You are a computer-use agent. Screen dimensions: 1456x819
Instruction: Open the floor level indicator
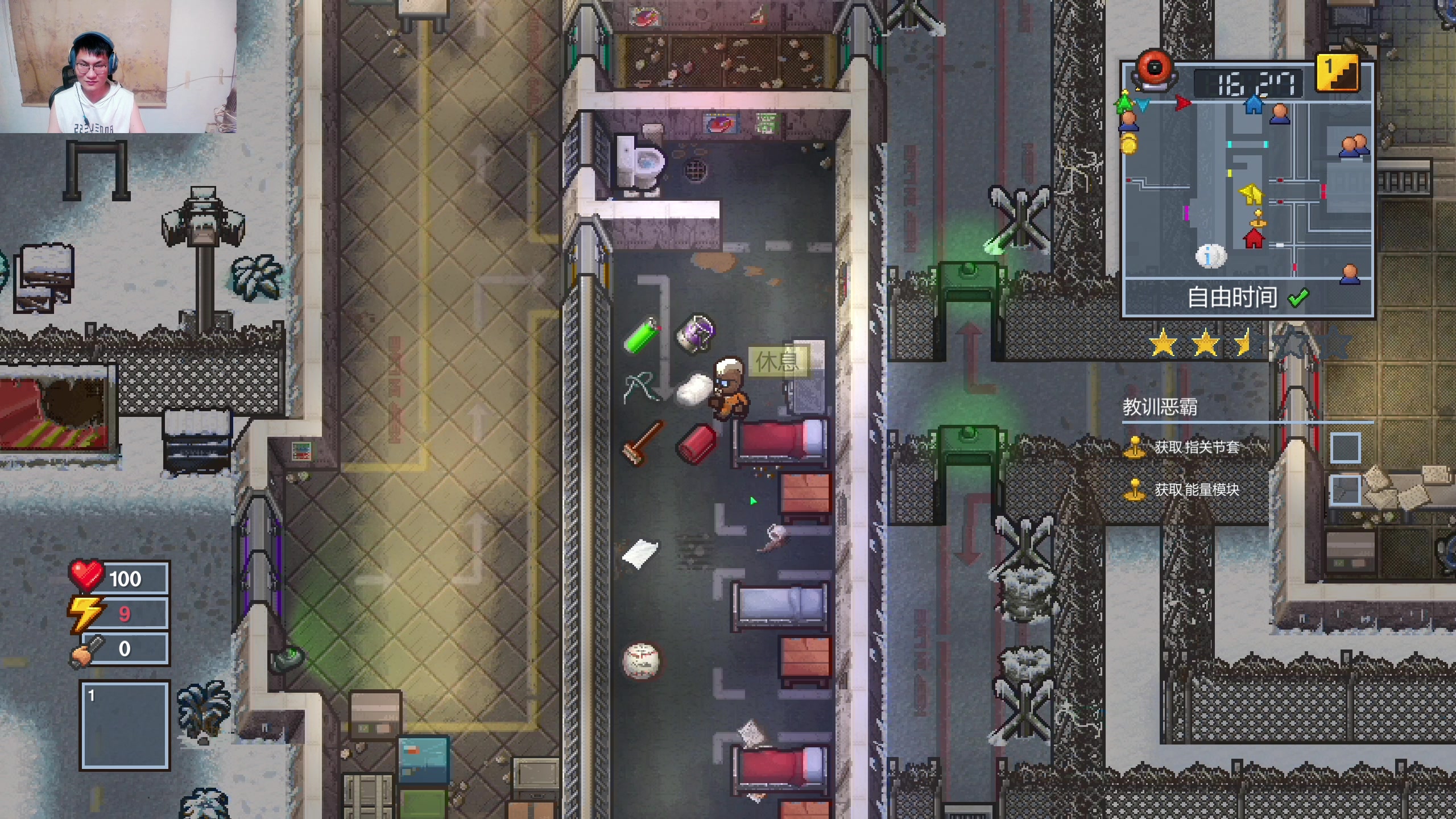(x=1338, y=73)
